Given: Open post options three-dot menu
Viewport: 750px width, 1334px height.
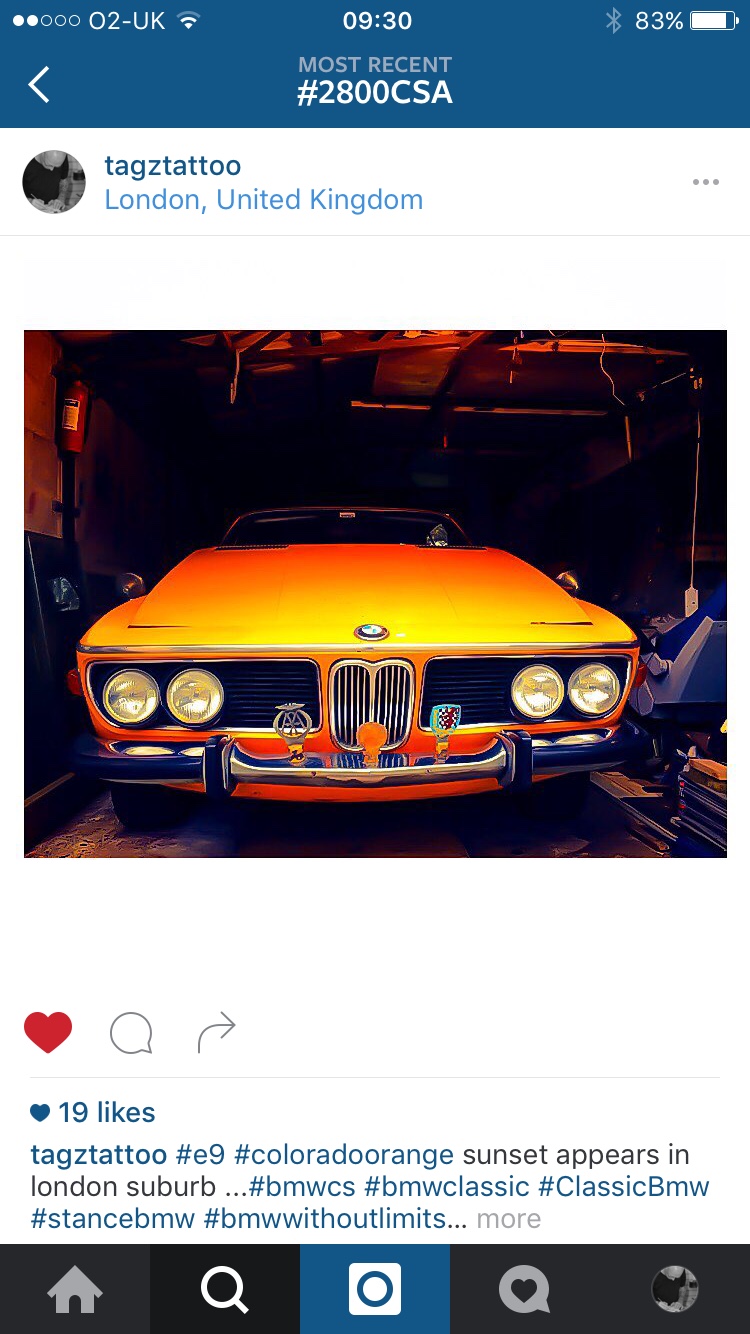Looking at the screenshot, I should (705, 182).
